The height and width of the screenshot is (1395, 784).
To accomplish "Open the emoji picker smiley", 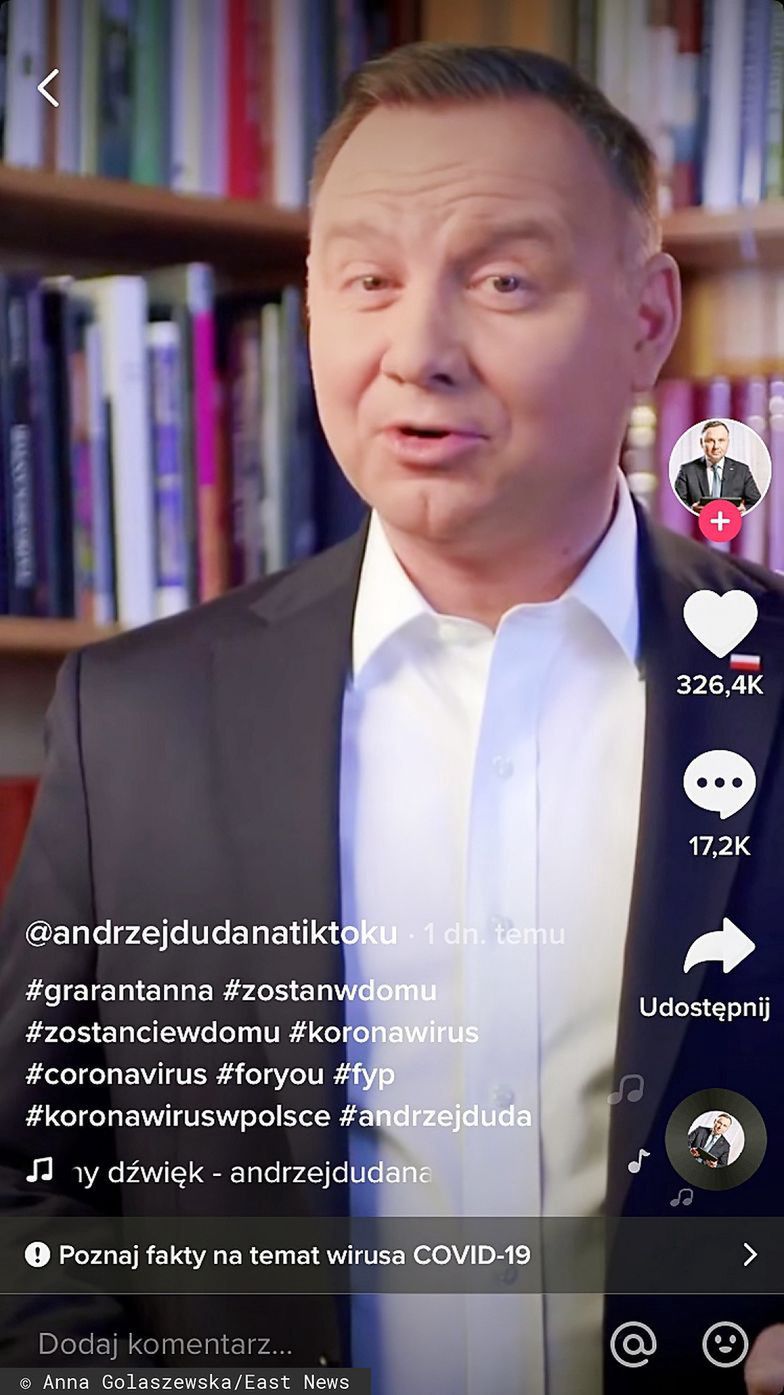I will 725,1344.
